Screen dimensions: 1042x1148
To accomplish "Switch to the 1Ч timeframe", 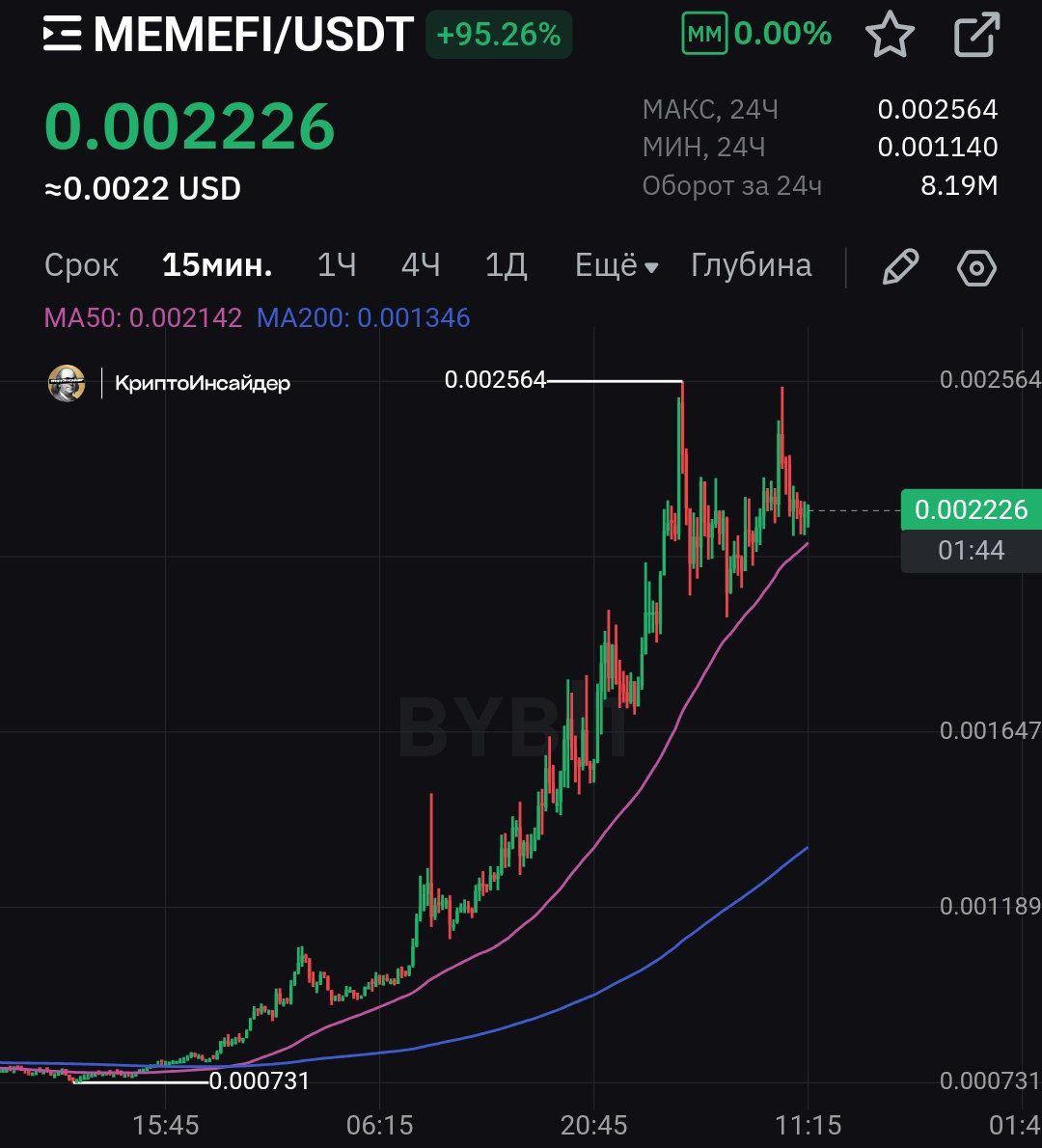I will [x=337, y=265].
